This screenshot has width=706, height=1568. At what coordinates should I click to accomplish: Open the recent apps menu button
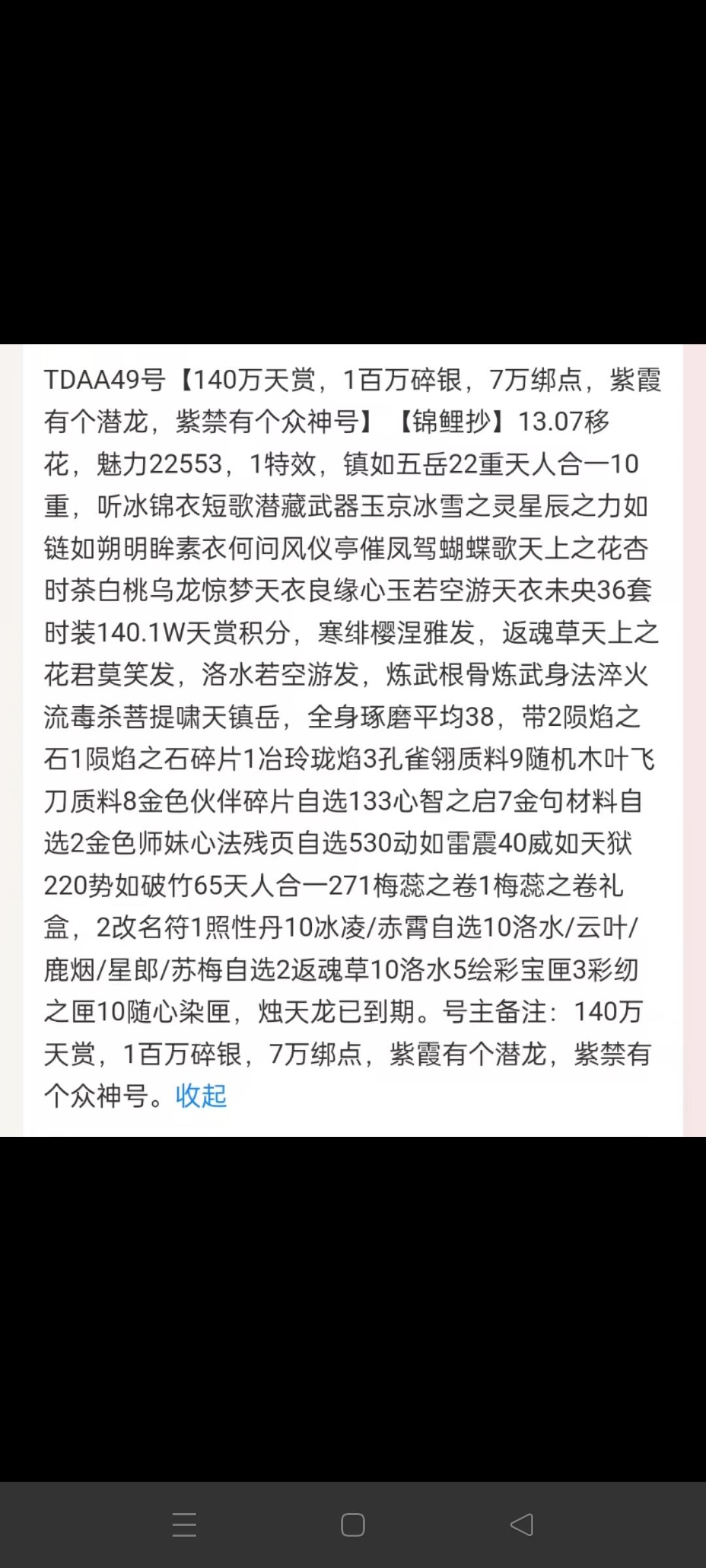click(x=184, y=1525)
